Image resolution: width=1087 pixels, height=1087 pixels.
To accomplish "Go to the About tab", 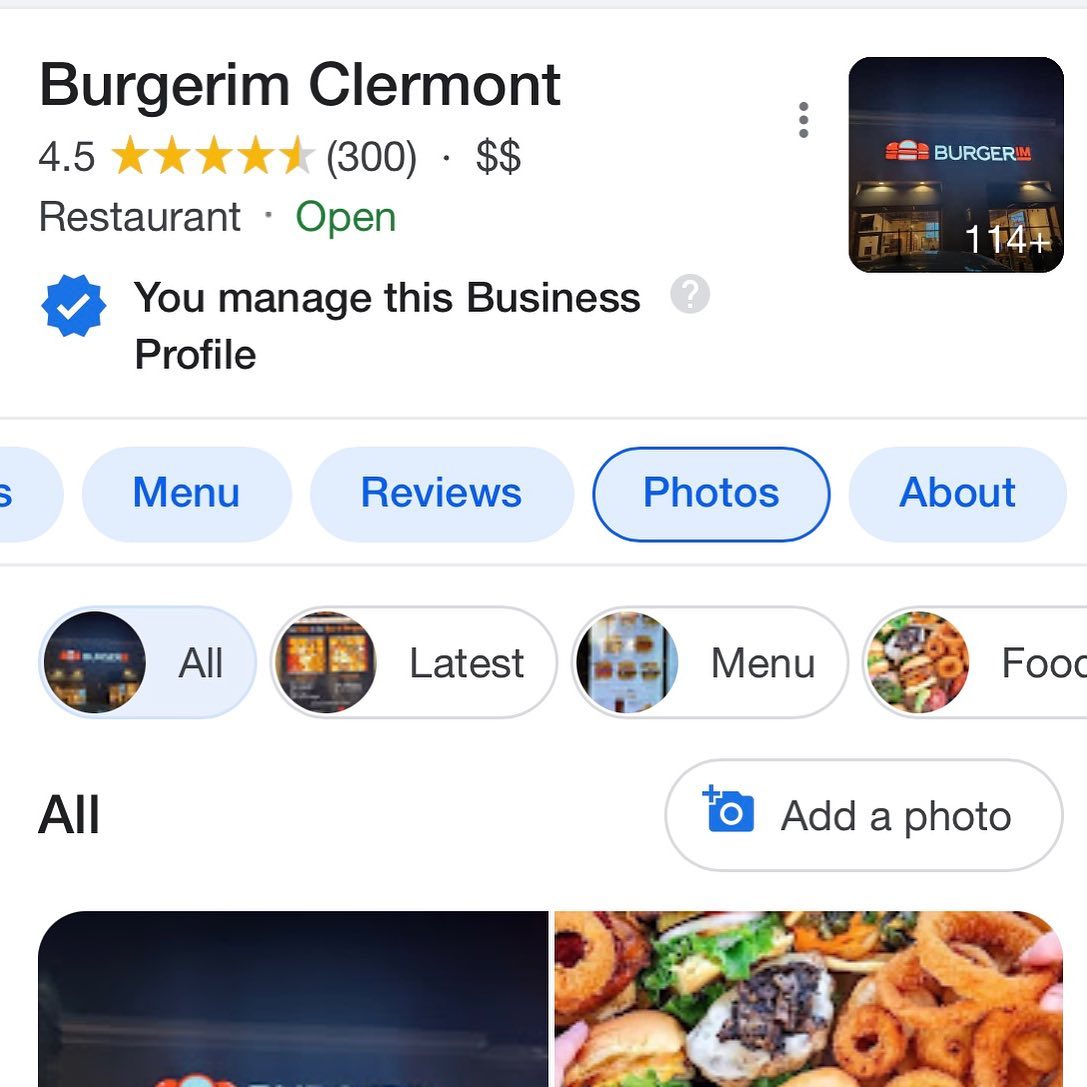I will pos(957,494).
